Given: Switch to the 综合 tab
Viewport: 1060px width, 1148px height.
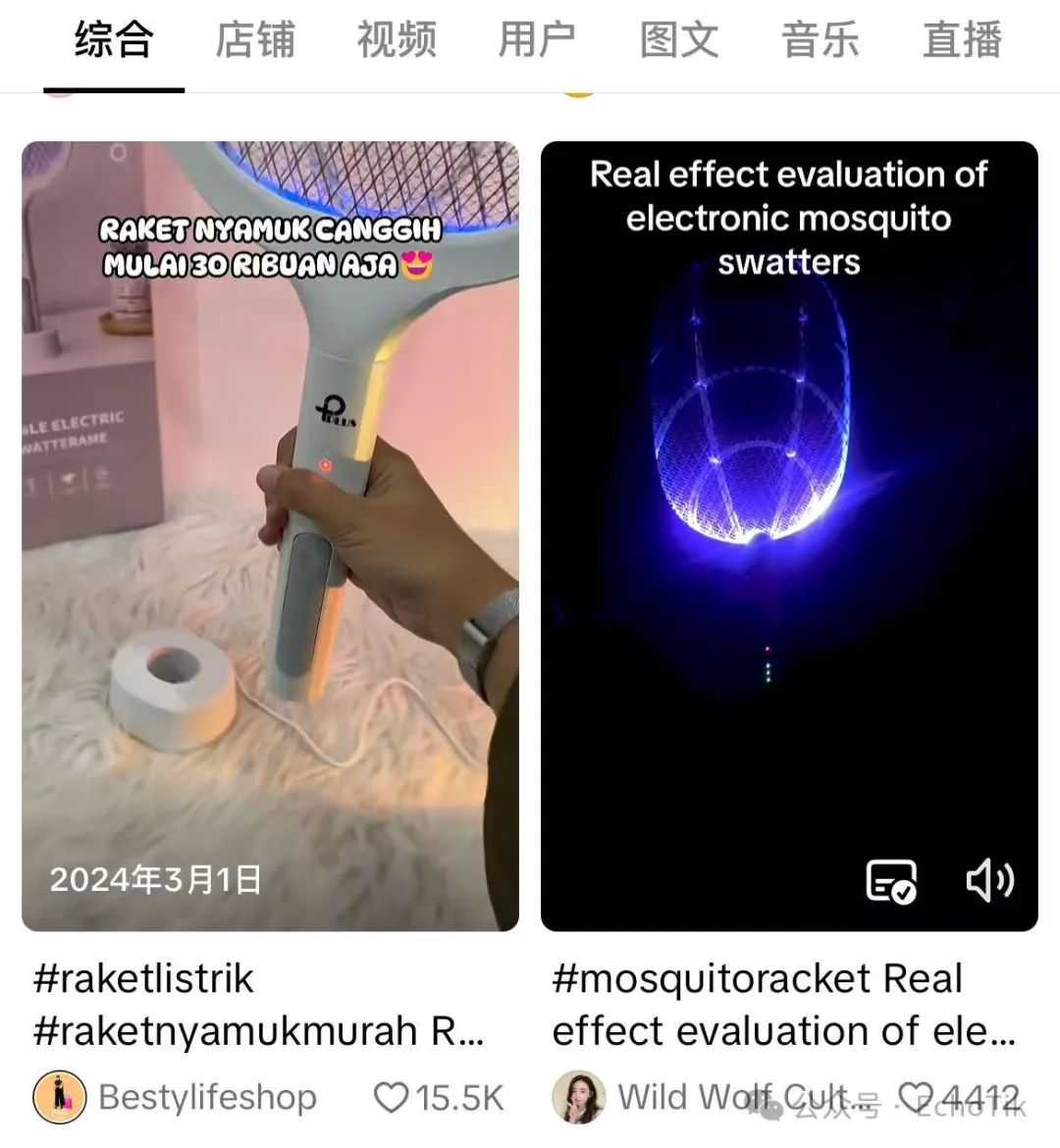Looking at the screenshot, I should (114, 41).
